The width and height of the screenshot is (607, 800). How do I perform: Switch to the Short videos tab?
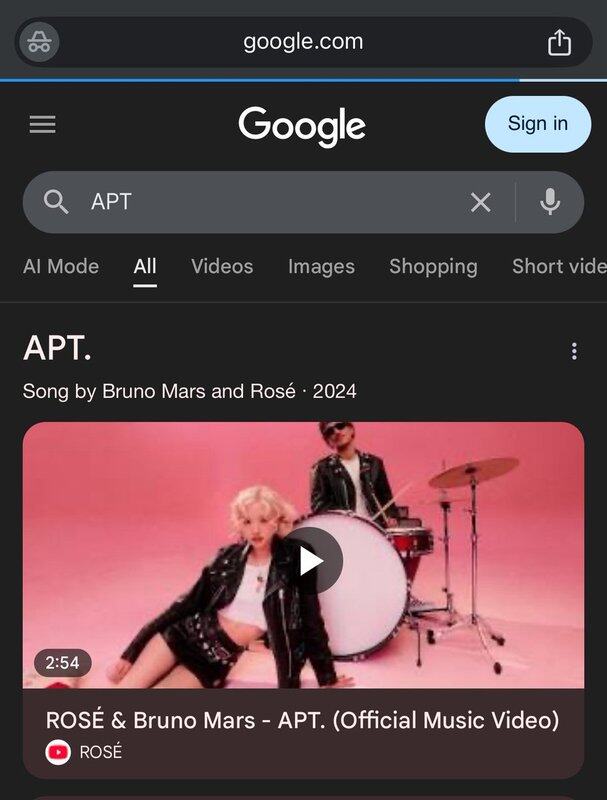point(558,266)
